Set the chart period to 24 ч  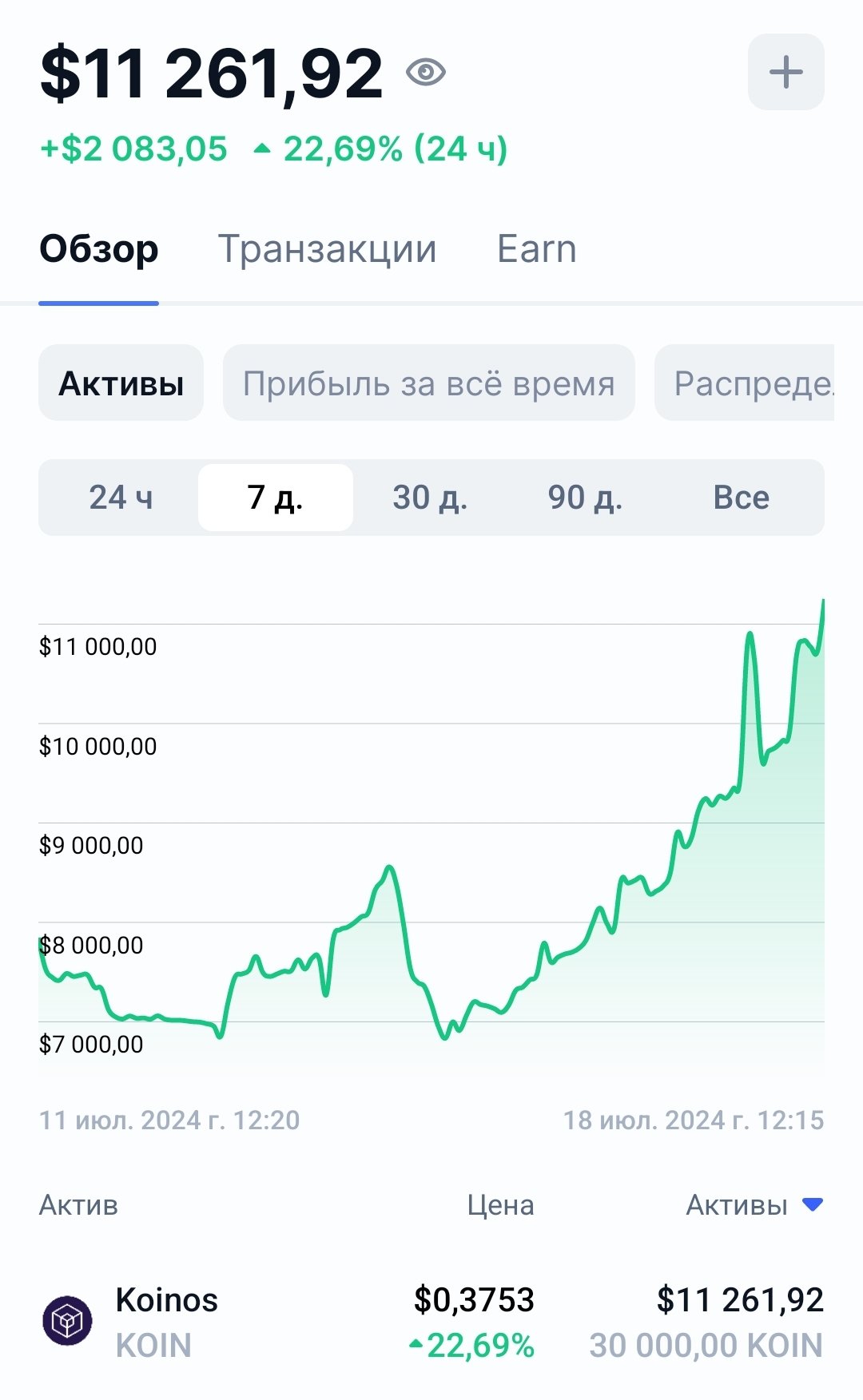coord(121,498)
